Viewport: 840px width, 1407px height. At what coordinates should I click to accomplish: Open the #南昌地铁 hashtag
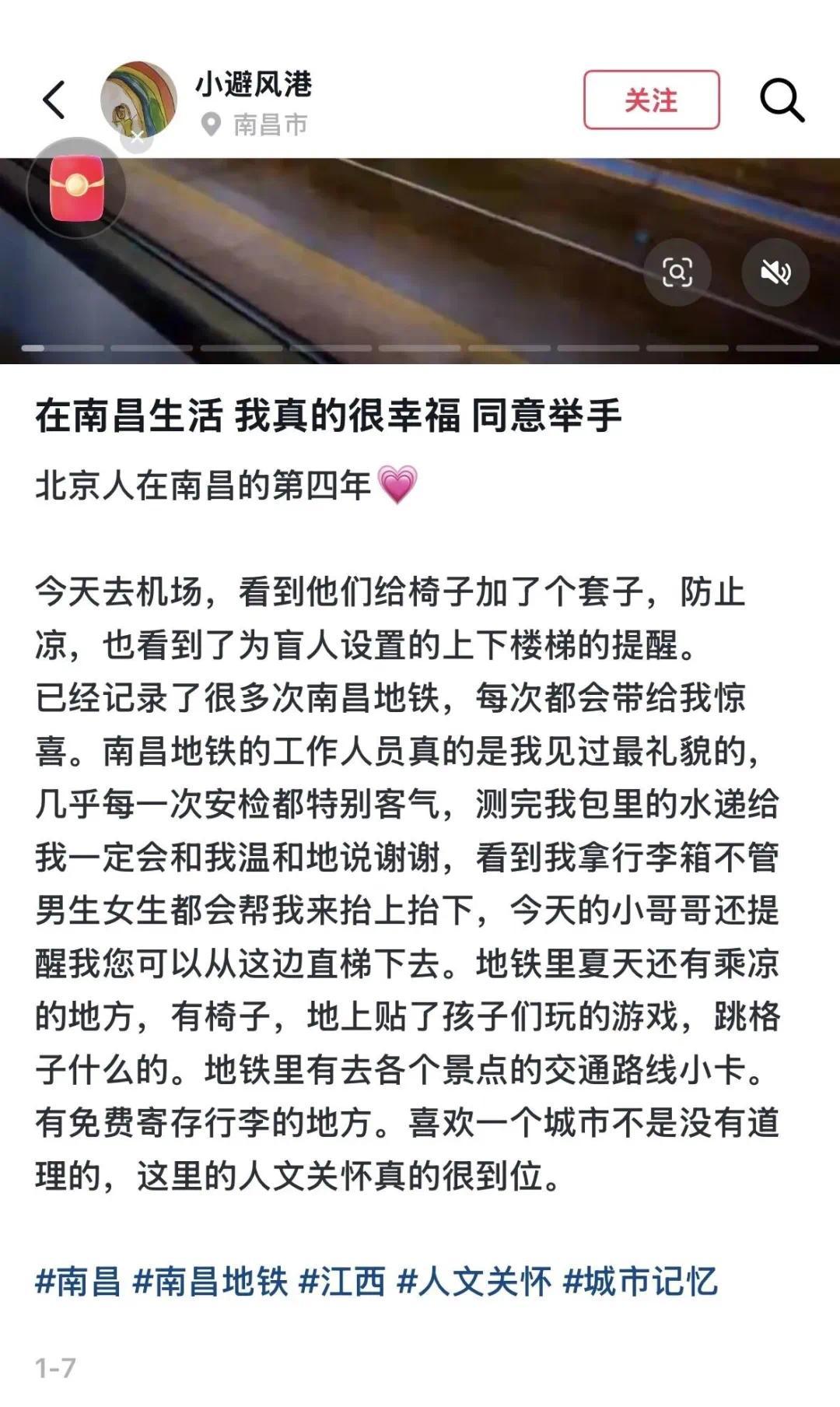click(x=210, y=1282)
